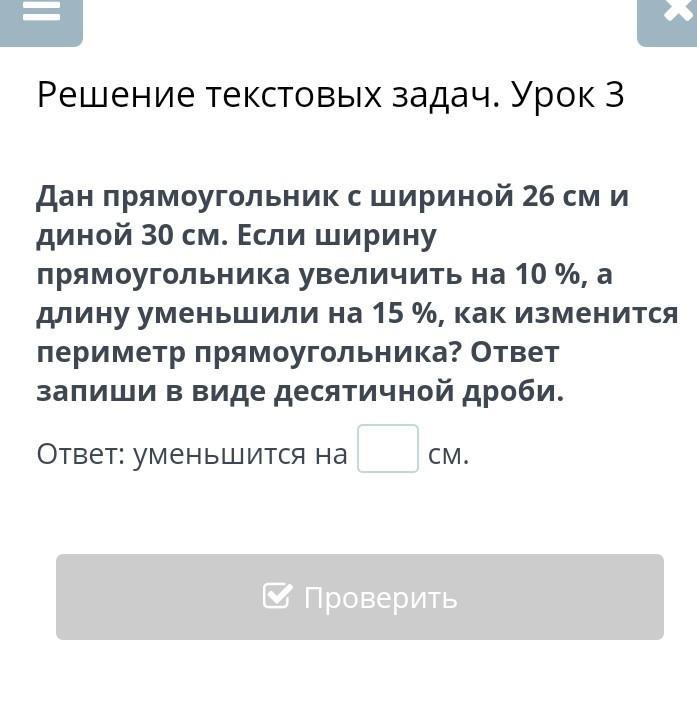Focus the answer box before см
Image resolution: width=697 pixels, height=705 pixels.
click(x=388, y=449)
